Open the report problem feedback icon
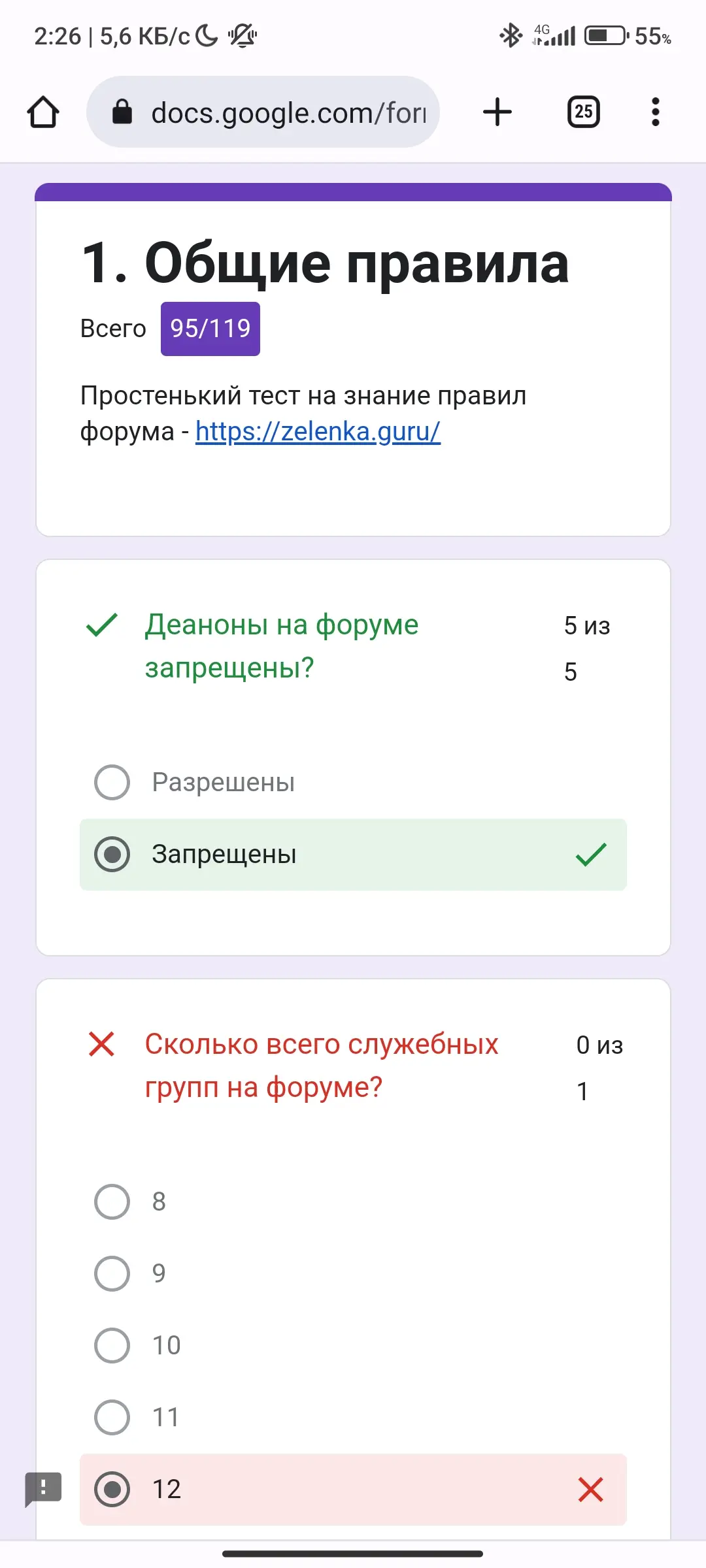 coord(43,1489)
